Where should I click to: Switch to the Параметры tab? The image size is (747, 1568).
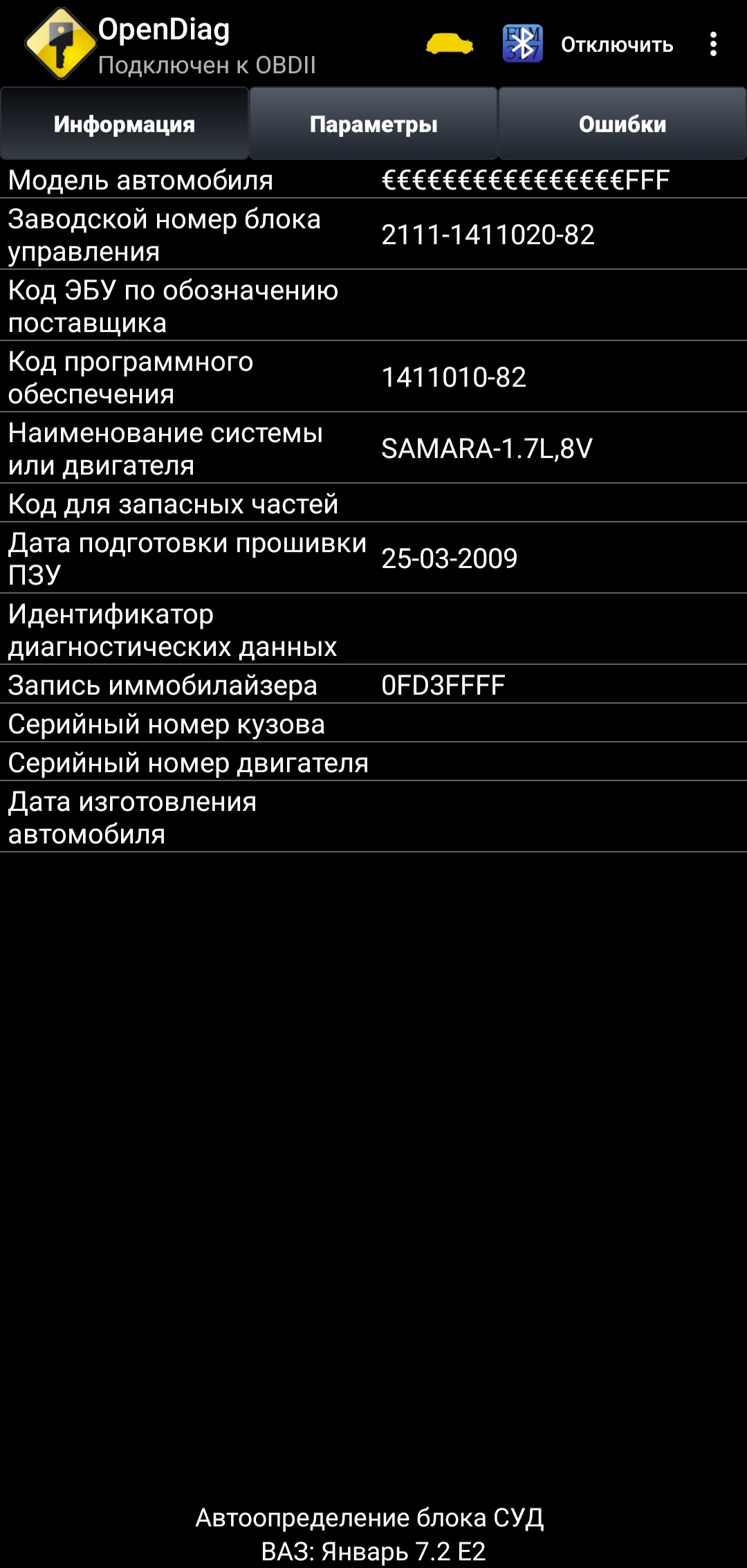pyautogui.click(x=373, y=124)
